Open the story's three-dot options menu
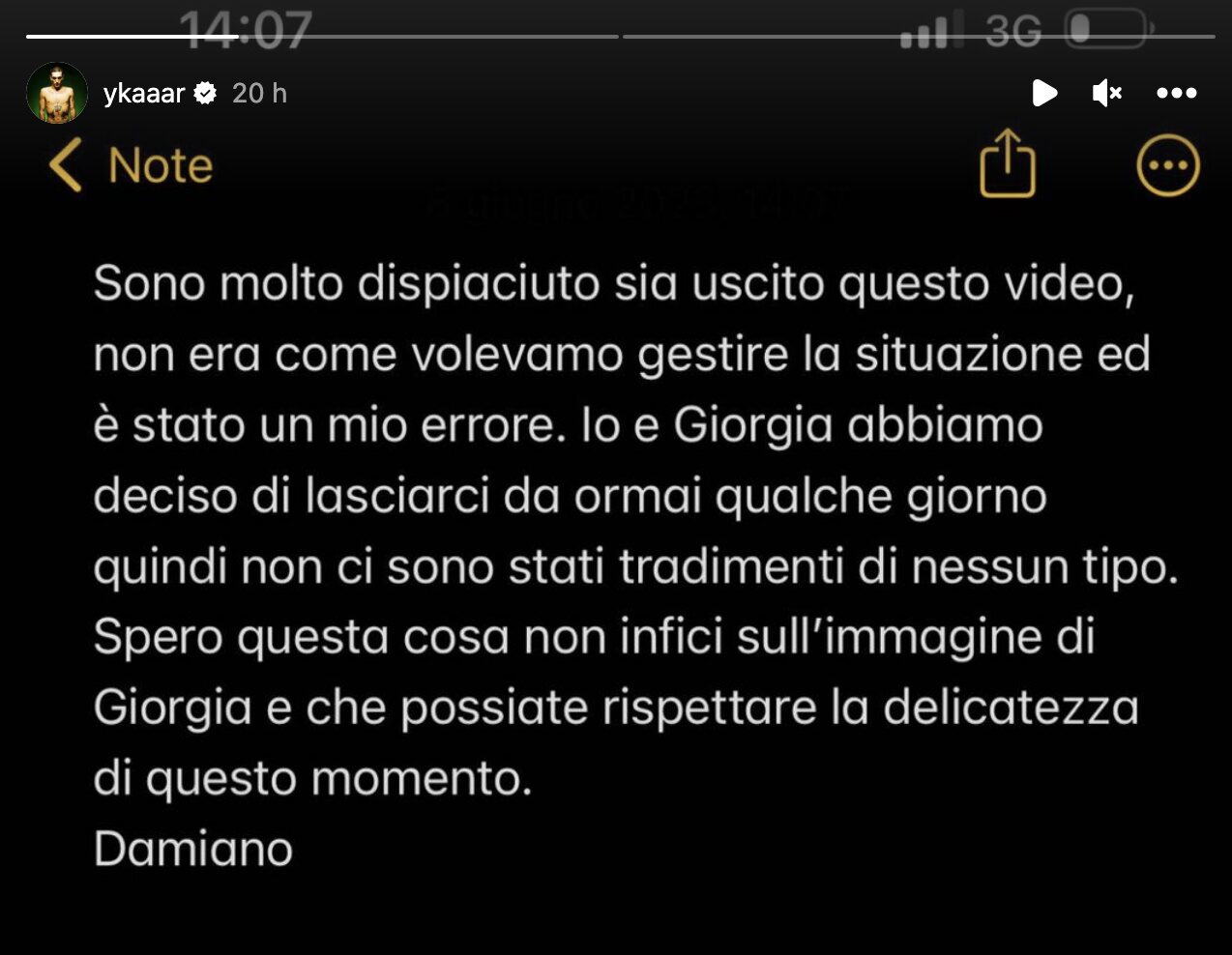Viewport: 1232px width, 955px height. [1176, 93]
